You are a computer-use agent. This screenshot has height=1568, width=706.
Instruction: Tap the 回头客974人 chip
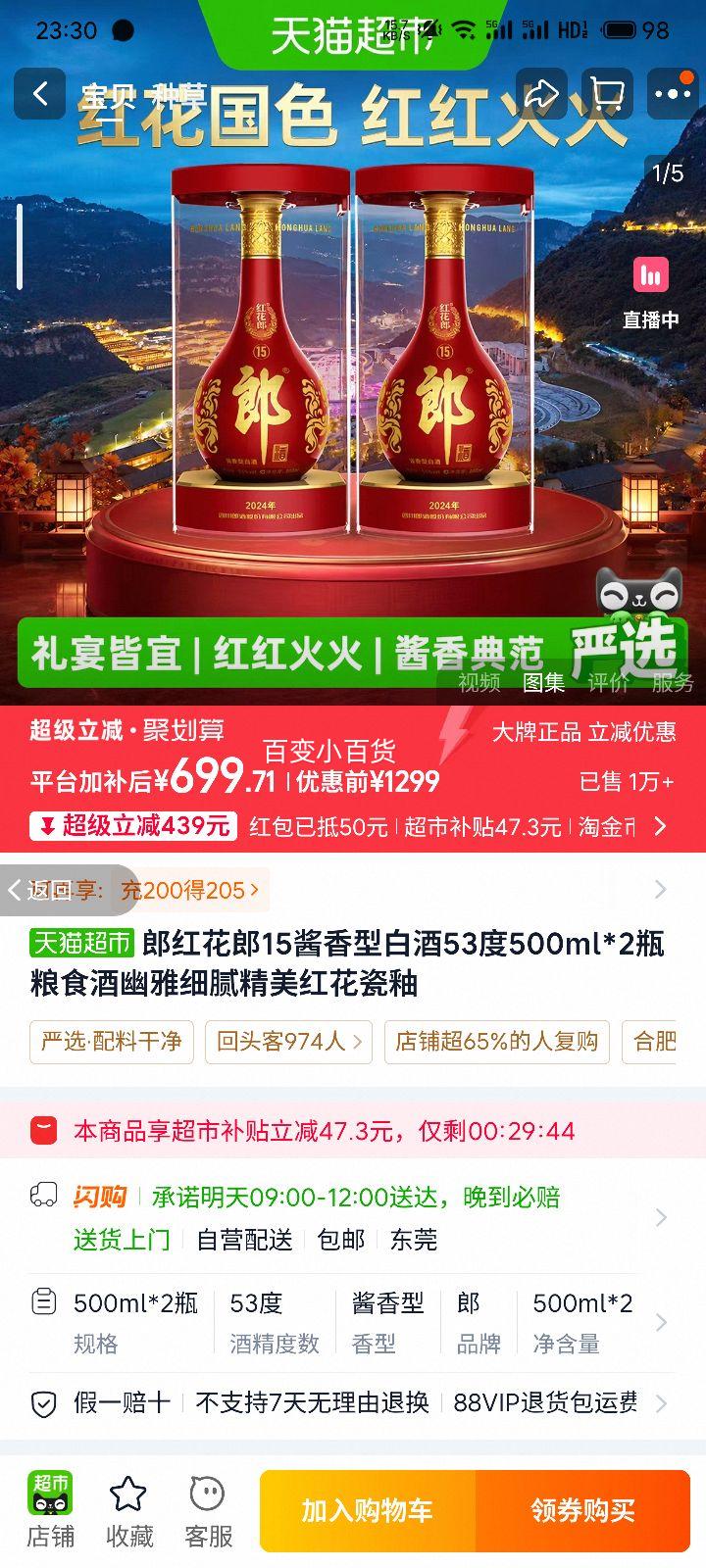(289, 1041)
